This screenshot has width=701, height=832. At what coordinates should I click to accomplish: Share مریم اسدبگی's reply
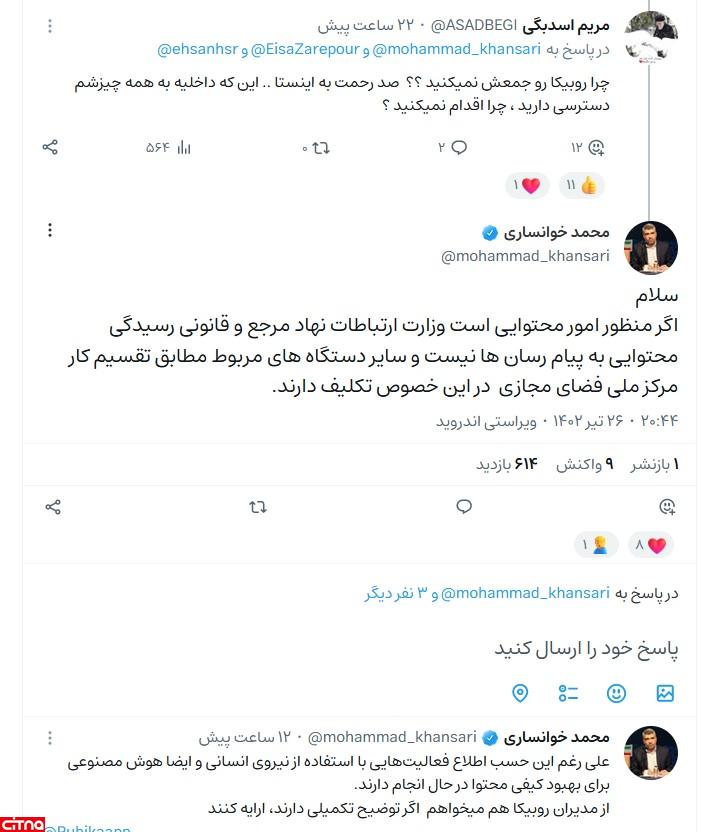50,148
